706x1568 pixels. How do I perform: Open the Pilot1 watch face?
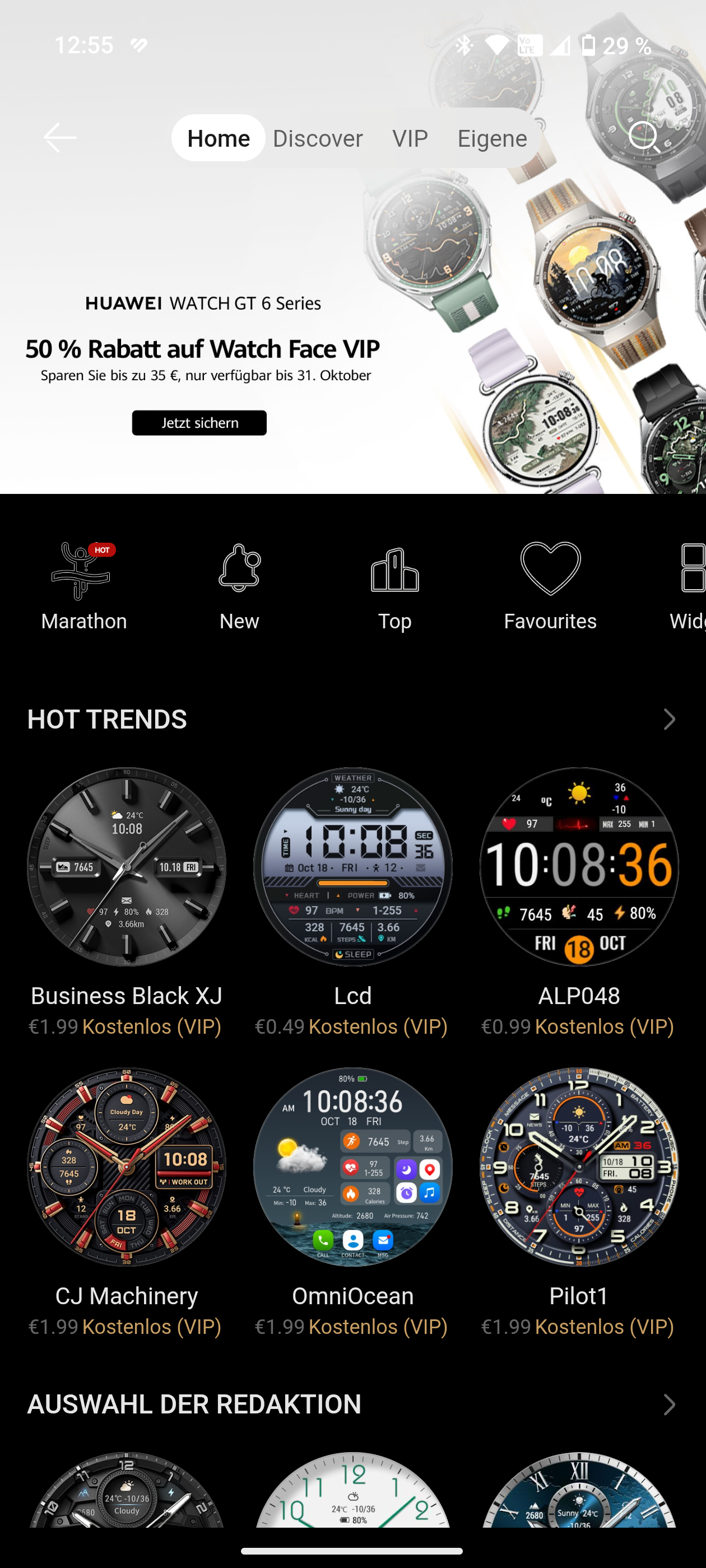(579, 1167)
